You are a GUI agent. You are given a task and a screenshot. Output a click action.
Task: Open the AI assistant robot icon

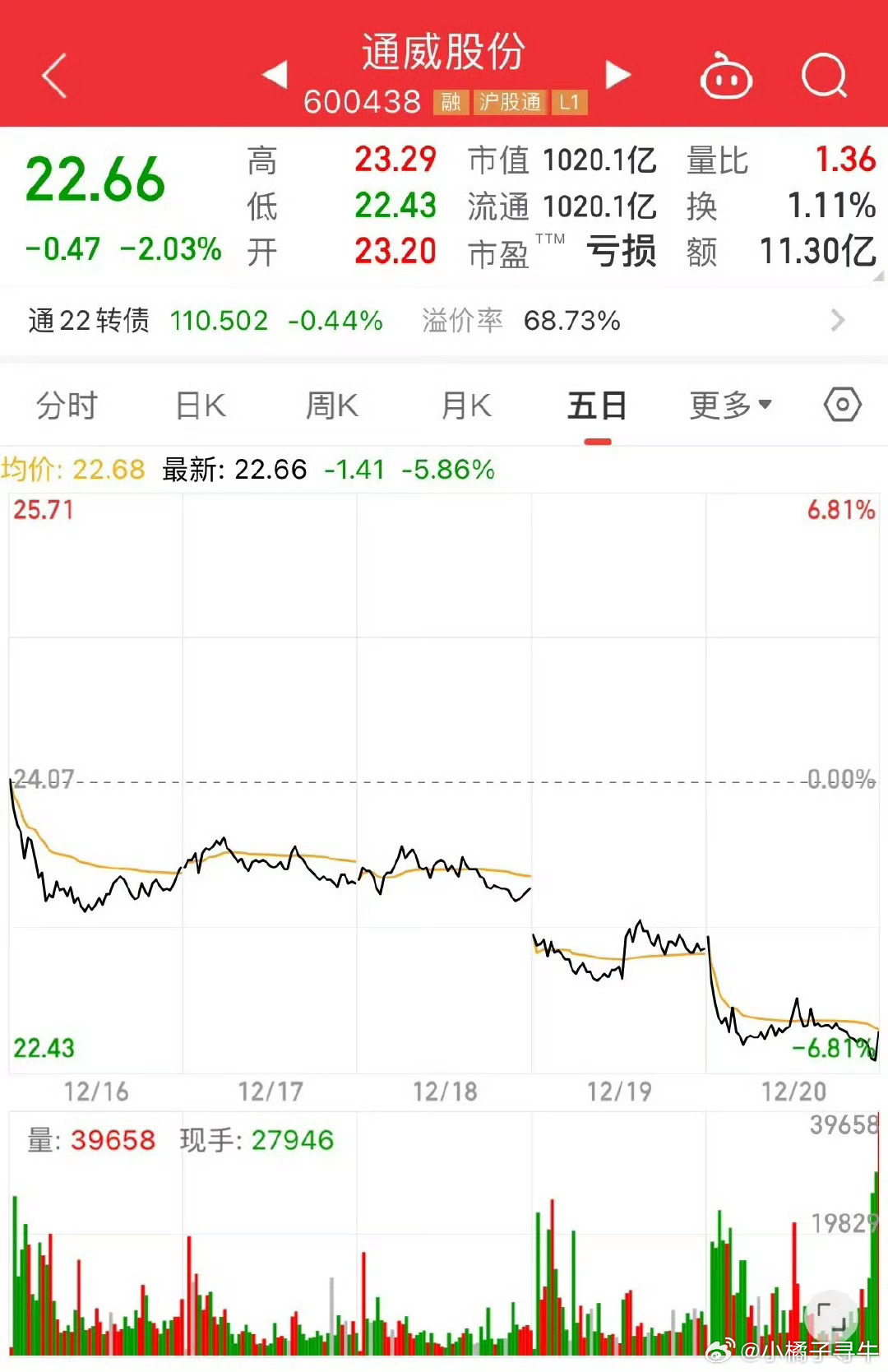(725, 76)
